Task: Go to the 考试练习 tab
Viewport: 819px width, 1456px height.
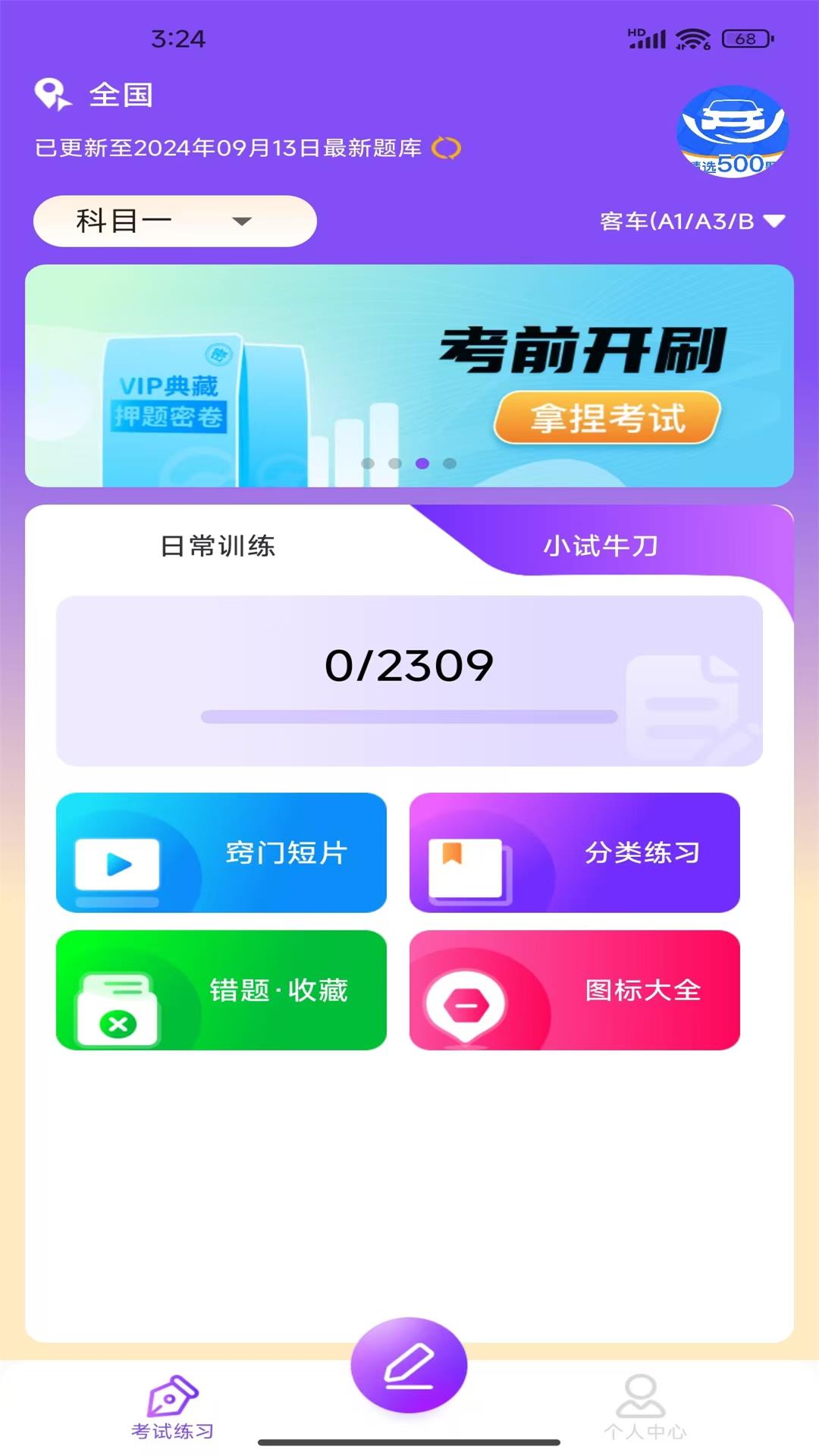Action: pyautogui.click(x=172, y=1407)
